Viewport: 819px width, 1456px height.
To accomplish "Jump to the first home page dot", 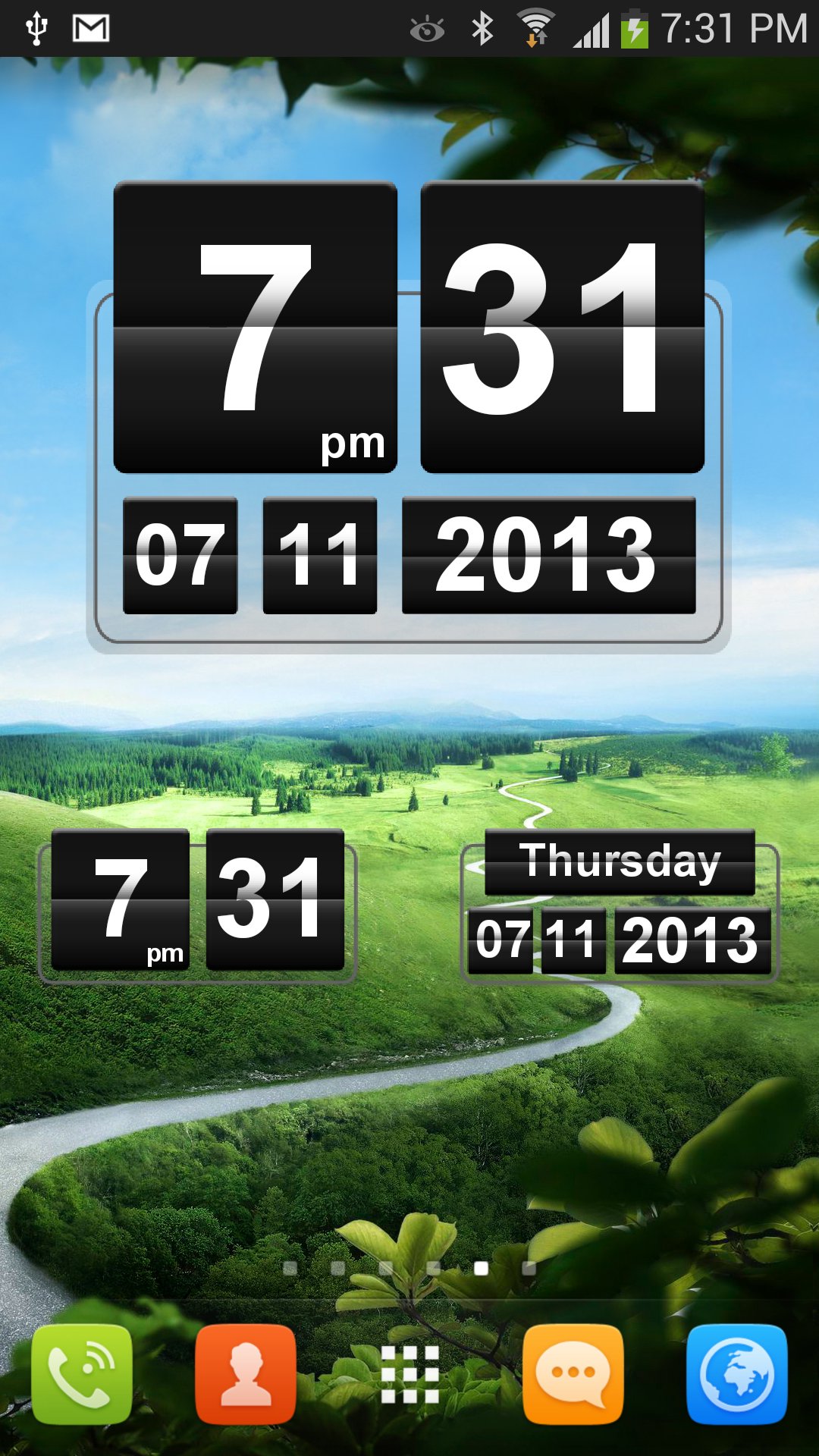I will coord(290,1268).
